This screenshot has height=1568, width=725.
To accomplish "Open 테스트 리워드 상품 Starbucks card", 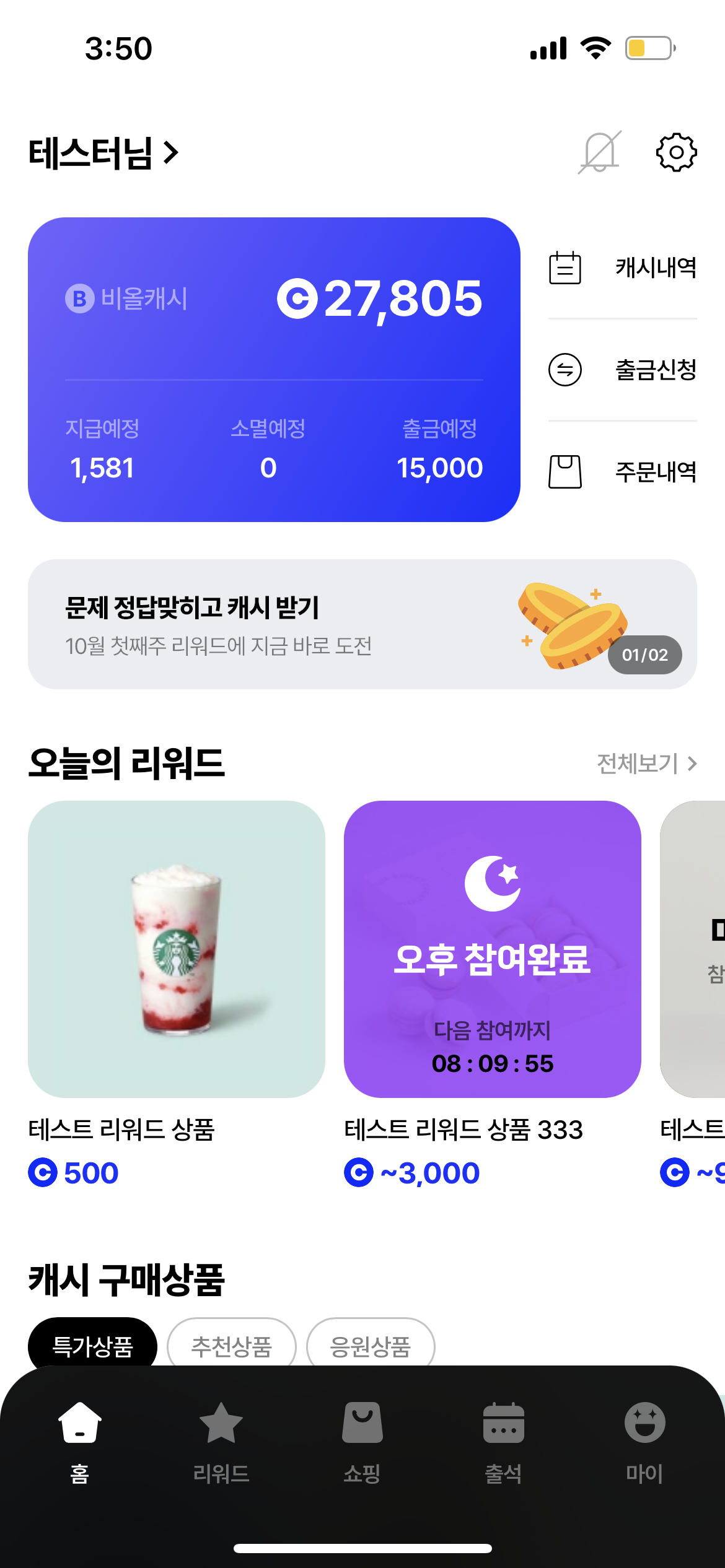I will tap(177, 949).
